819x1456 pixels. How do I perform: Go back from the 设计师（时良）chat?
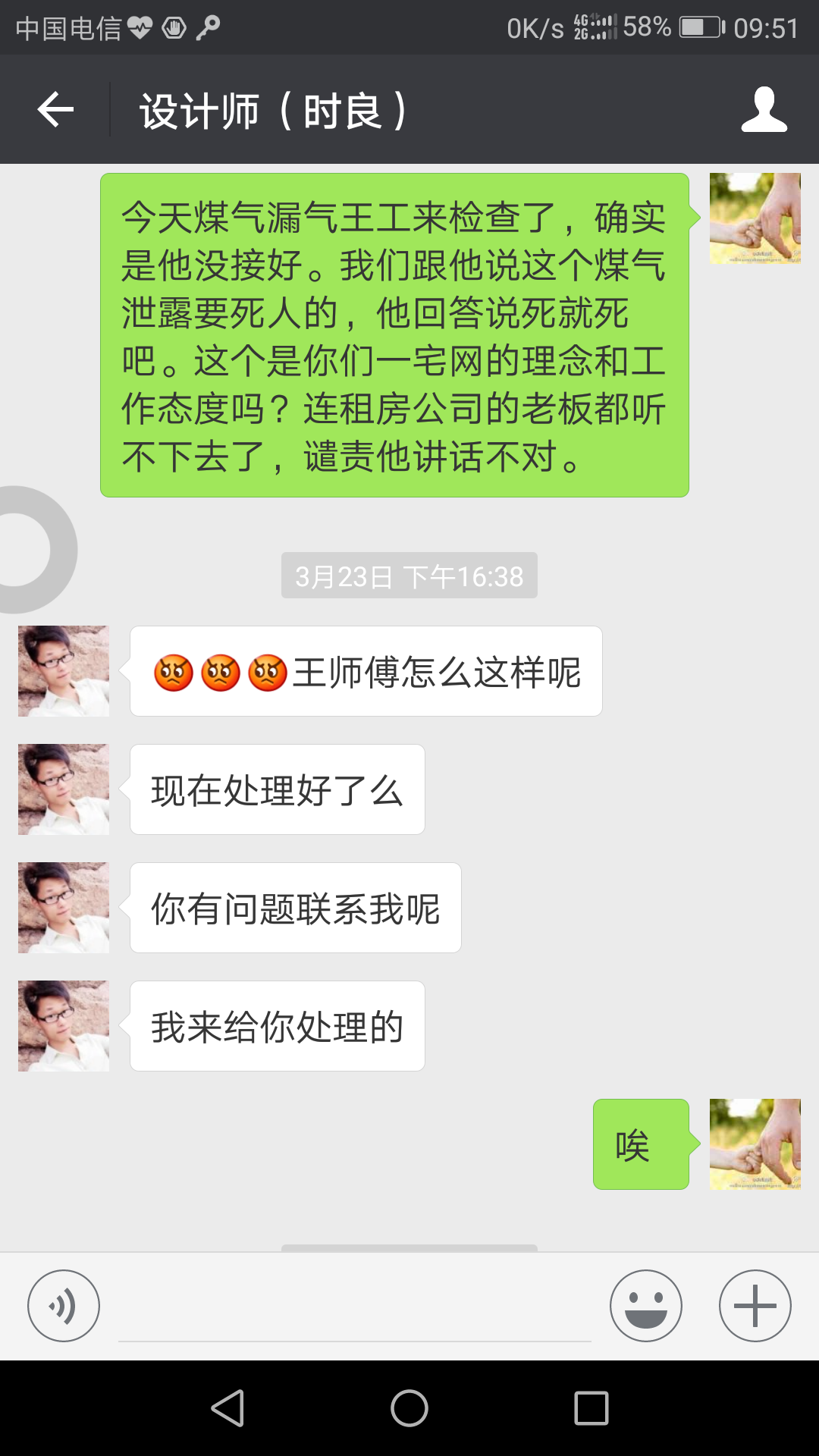(x=55, y=110)
